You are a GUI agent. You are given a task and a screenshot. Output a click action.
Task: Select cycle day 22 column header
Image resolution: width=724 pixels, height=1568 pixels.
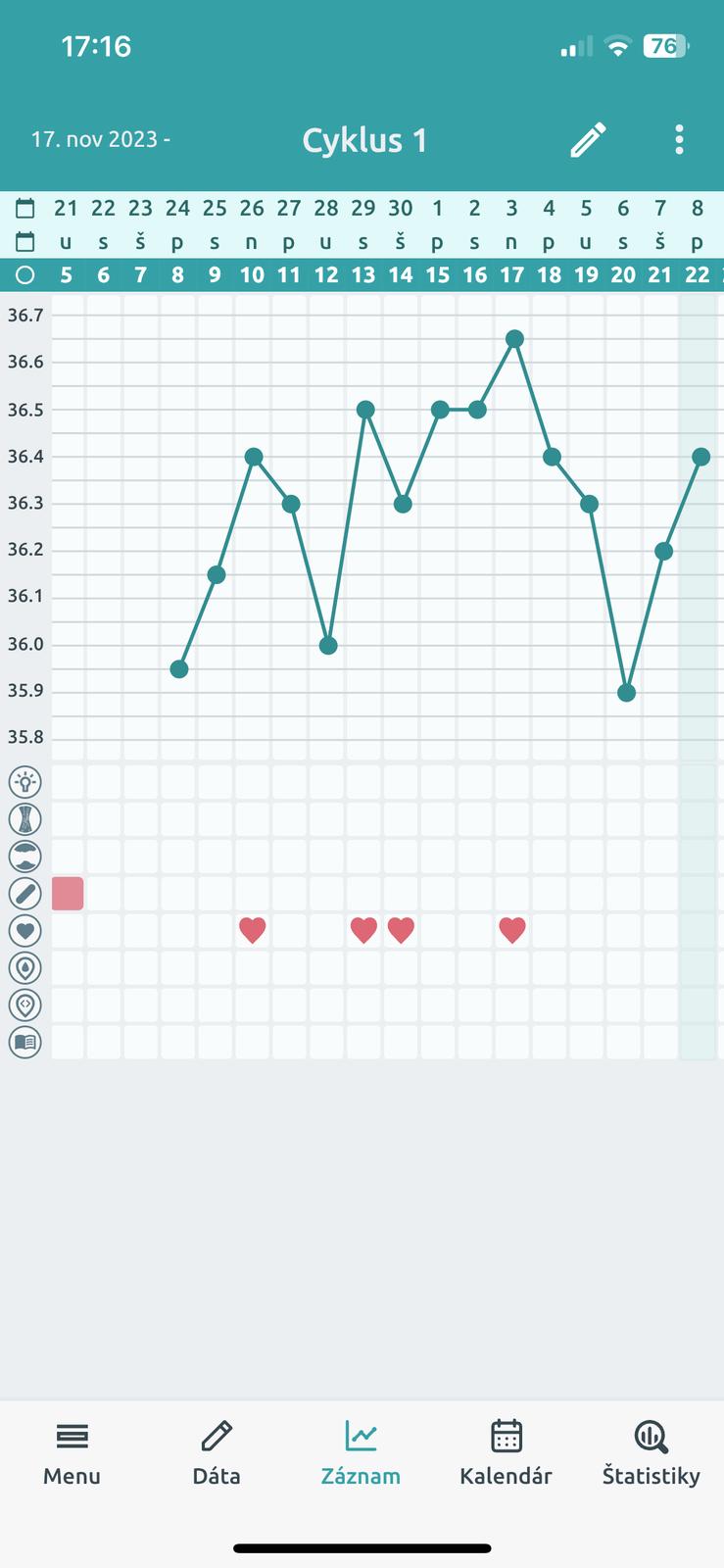tap(697, 275)
